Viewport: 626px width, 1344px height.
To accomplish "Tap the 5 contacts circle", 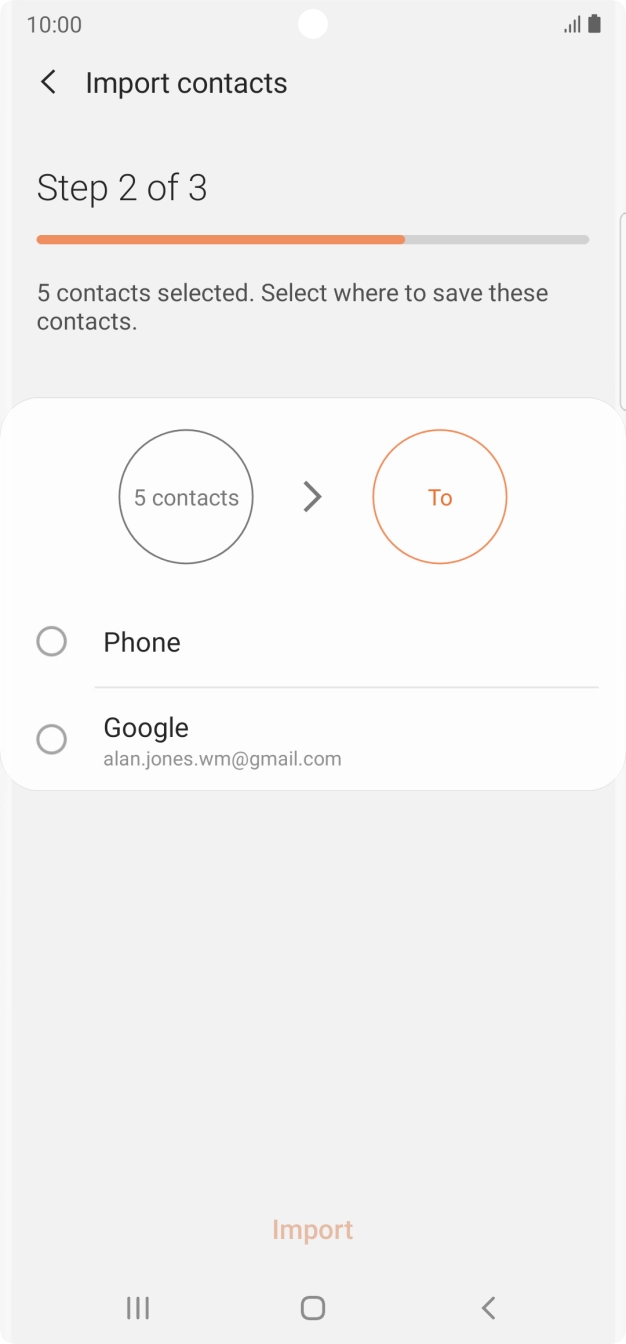I will coord(186,497).
